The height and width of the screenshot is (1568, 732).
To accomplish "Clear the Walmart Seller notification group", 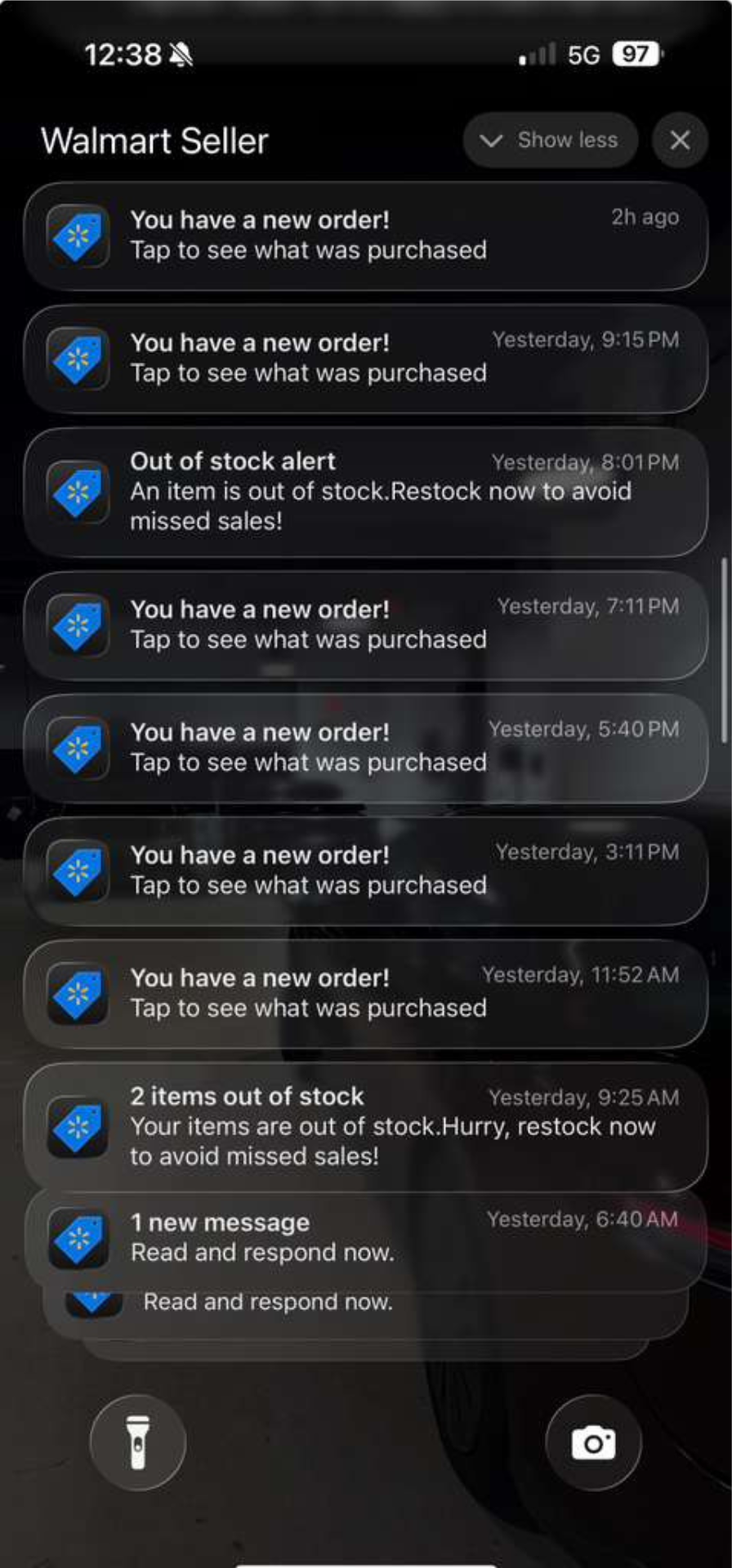I will pos(680,140).
